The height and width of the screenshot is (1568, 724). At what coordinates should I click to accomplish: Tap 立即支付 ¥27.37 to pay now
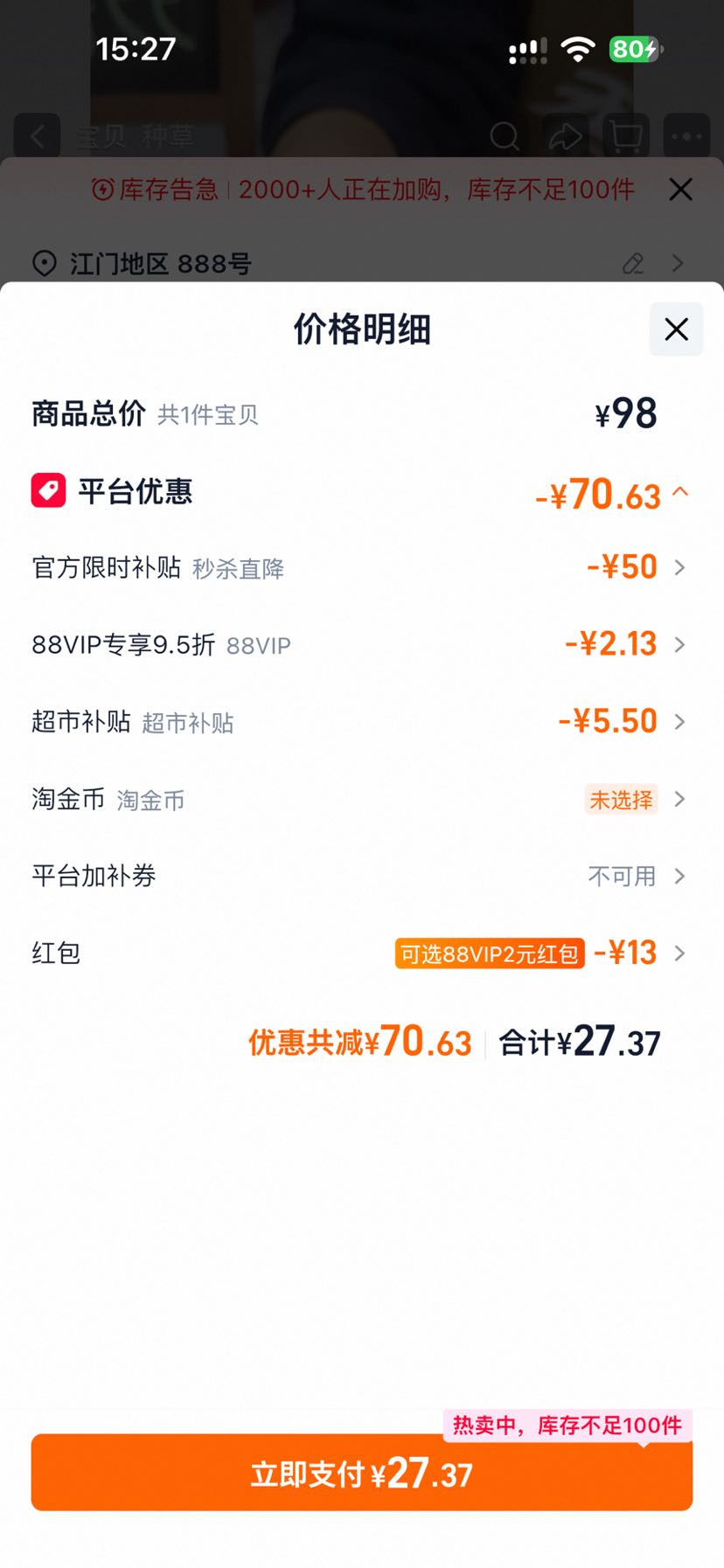coord(362,1474)
